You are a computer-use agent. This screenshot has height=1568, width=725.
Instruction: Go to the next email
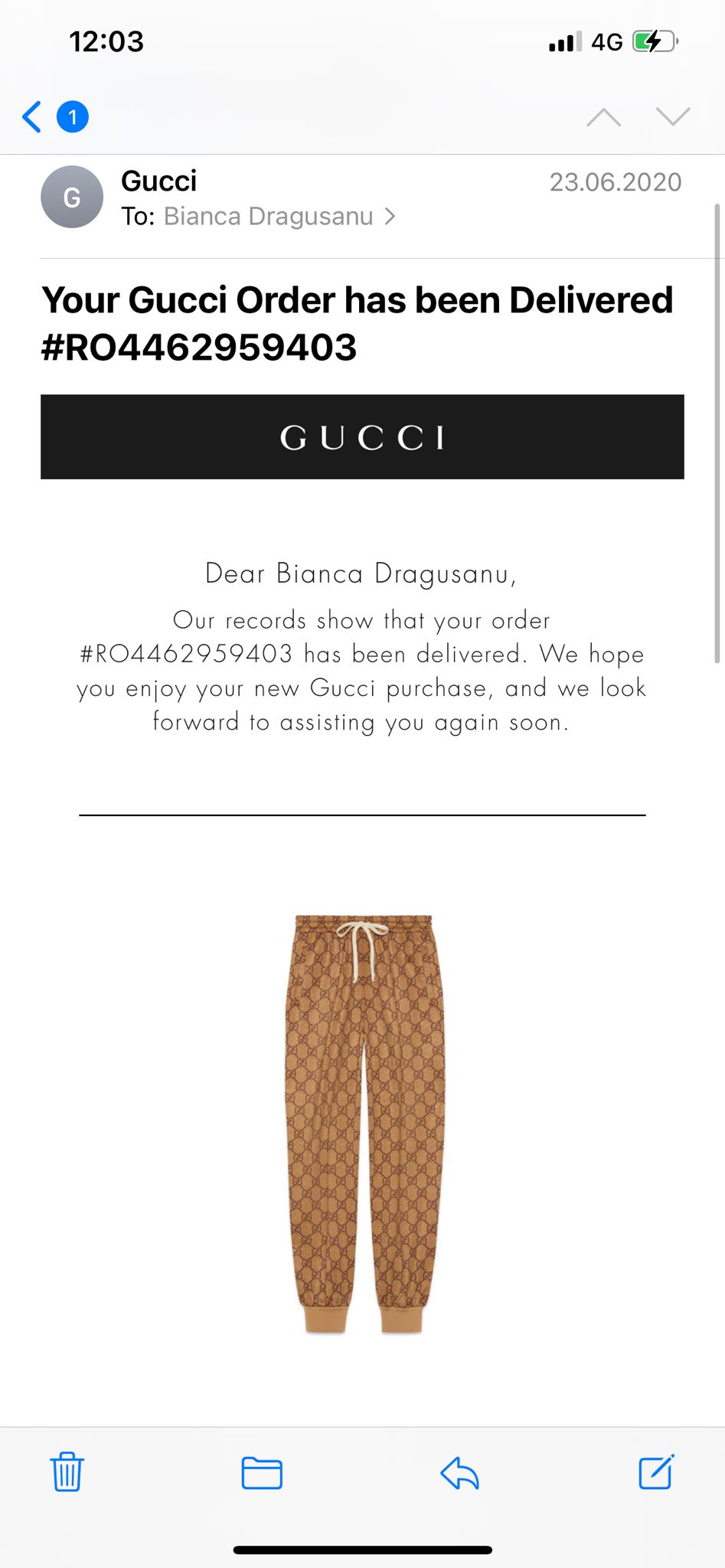(673, 117)
